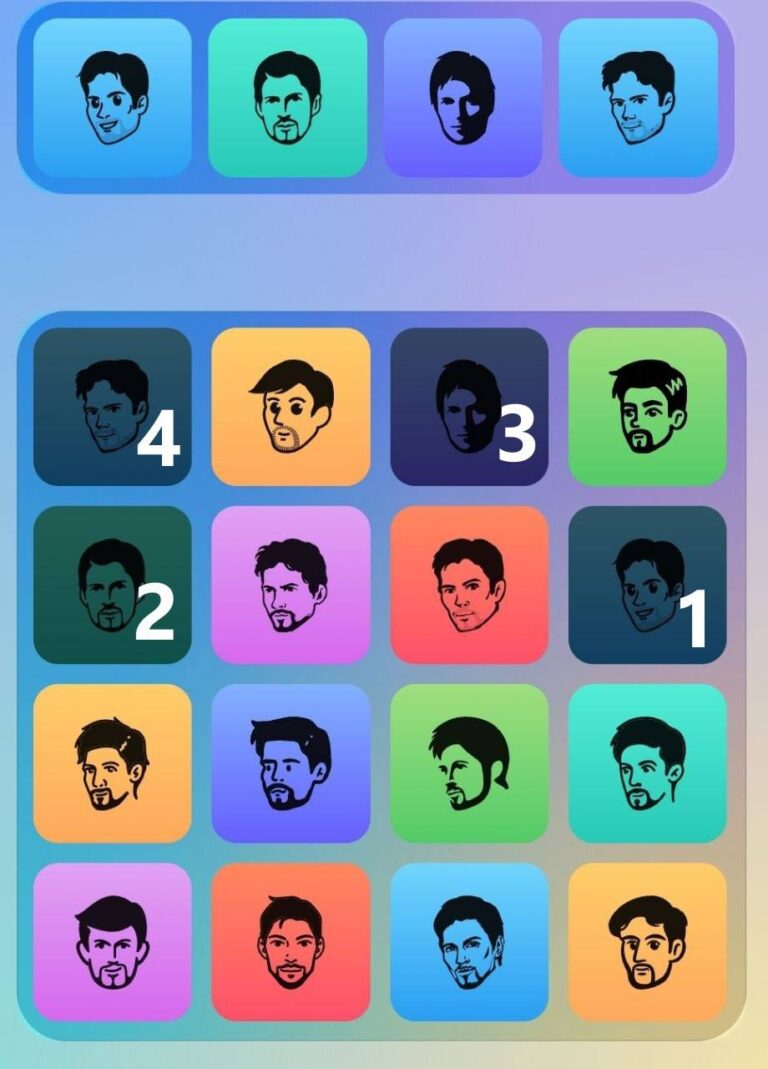This screenshot has width=768, height=1069.
Task: Choose the full-bearded face on the red tile
Action: (x=291, y=941)
